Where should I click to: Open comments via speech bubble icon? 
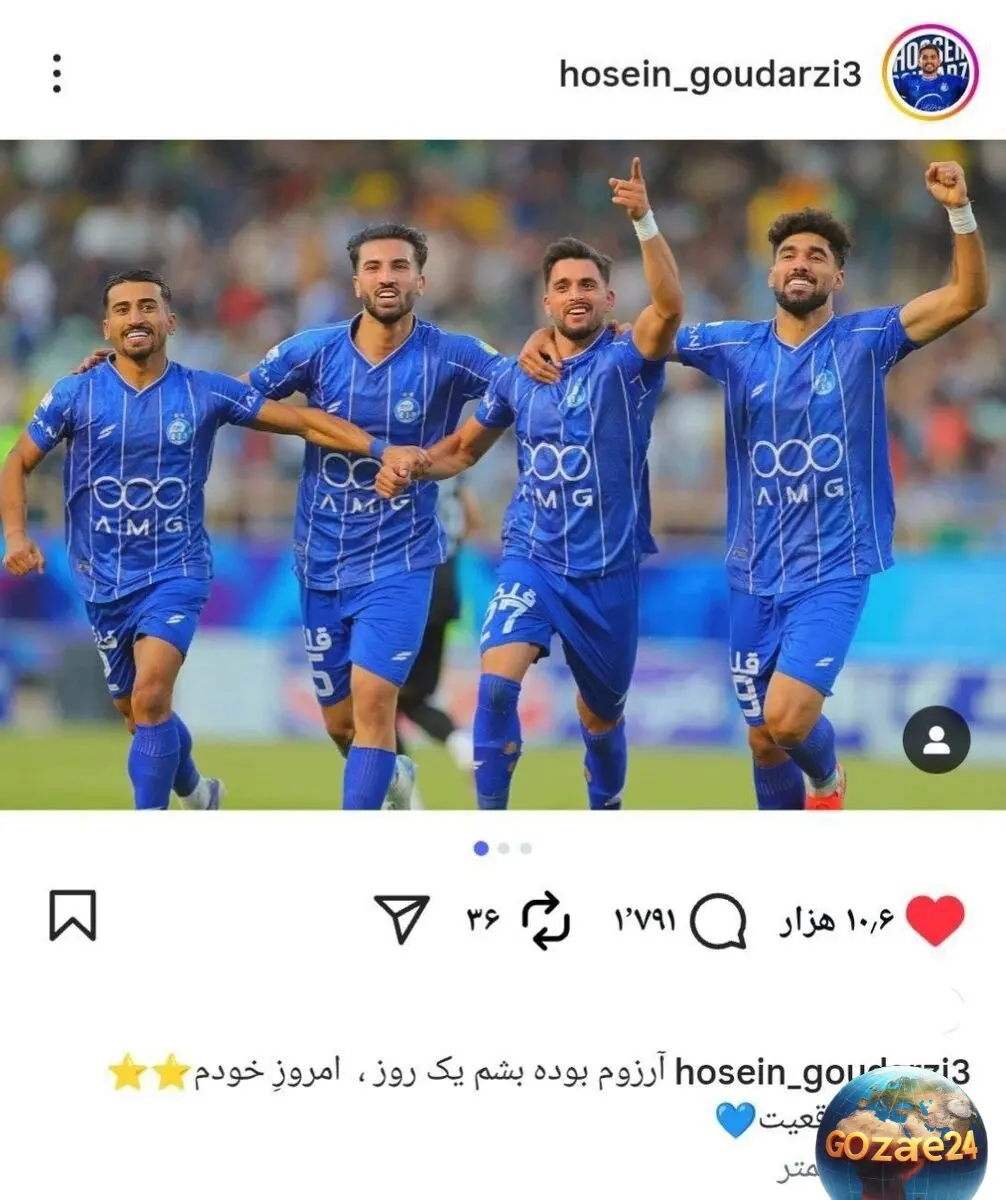click(718, 921)
